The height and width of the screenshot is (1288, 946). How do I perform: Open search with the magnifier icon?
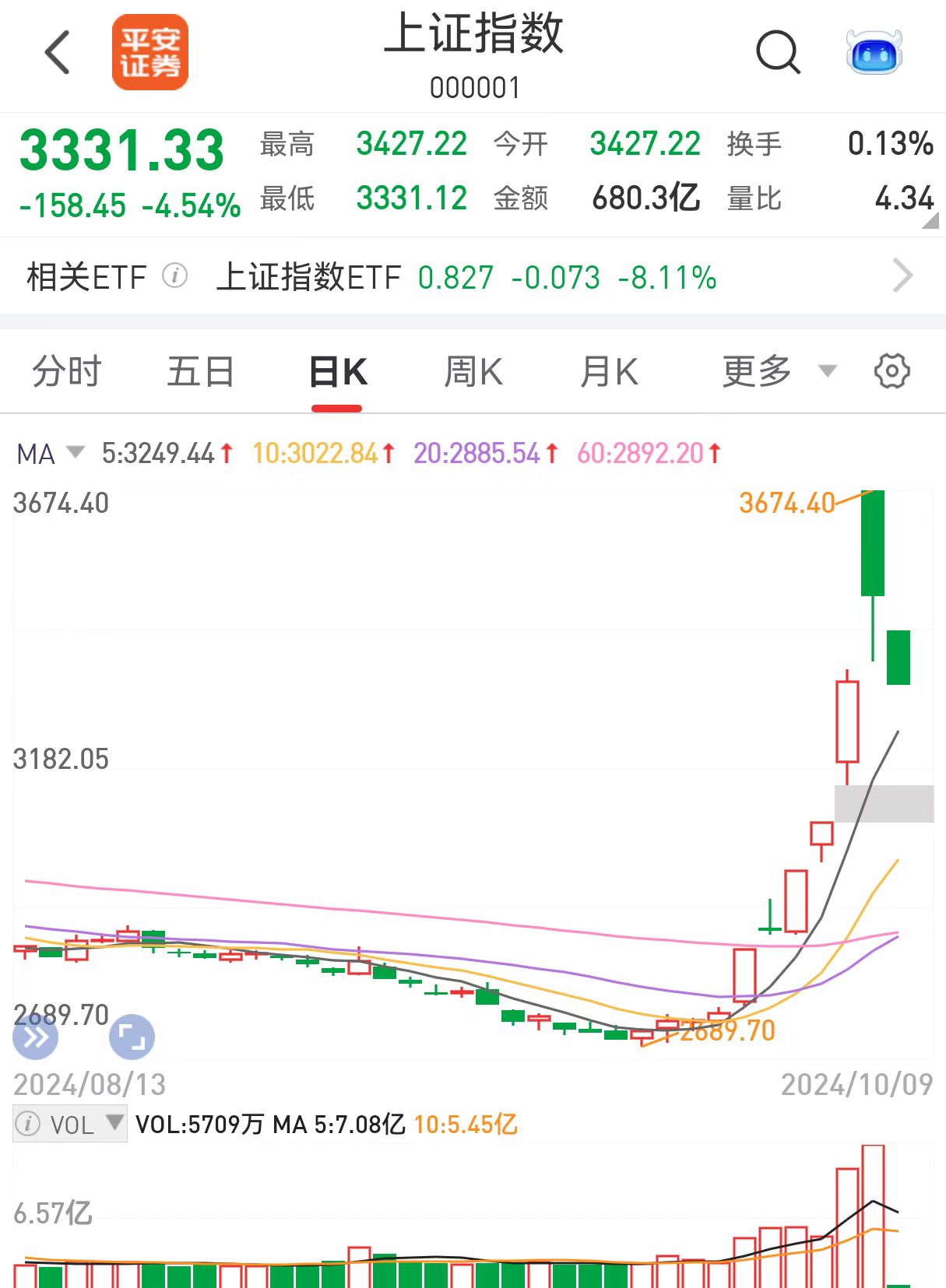pyautogui.click(x=779, y=51)
